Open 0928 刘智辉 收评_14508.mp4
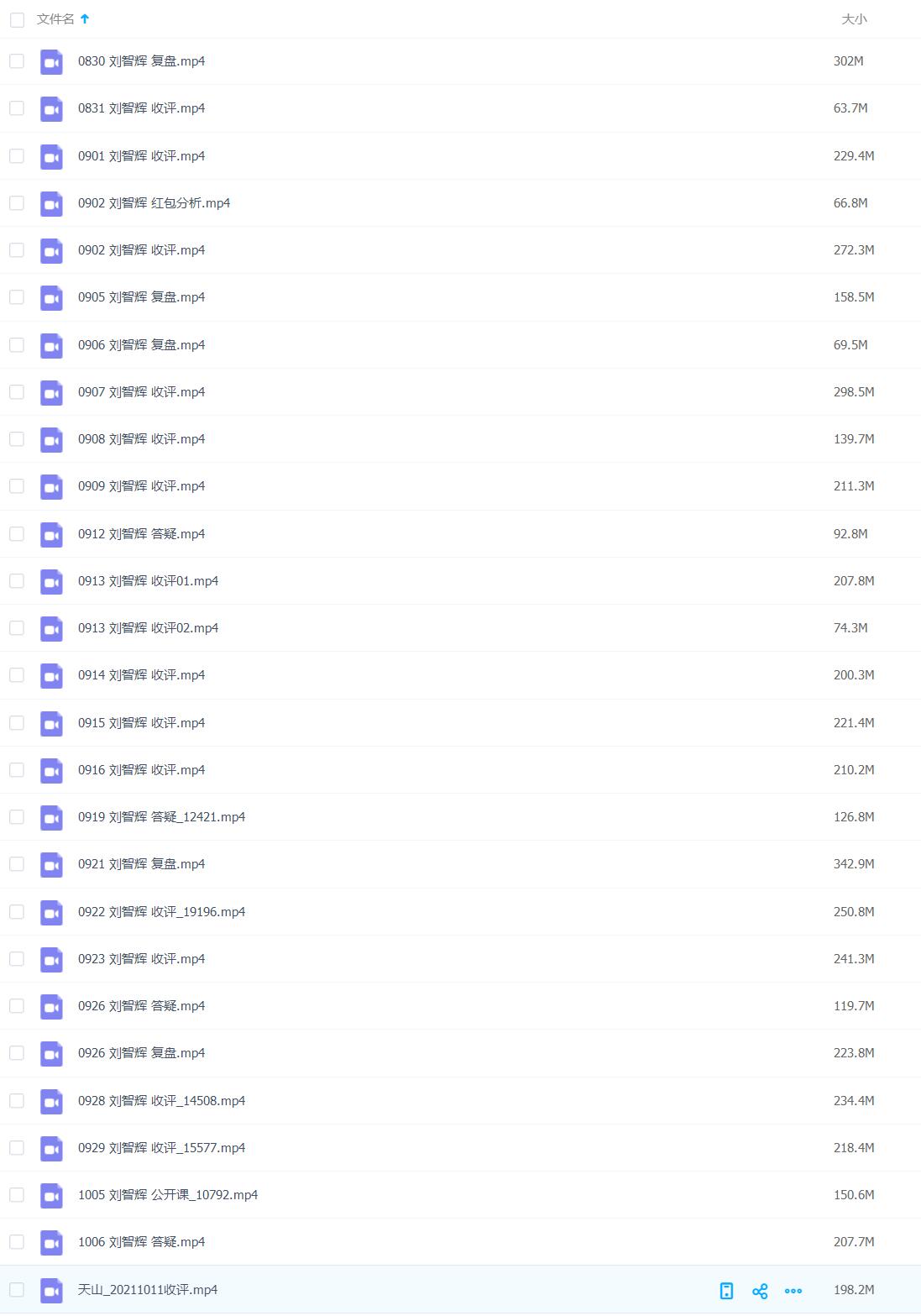Screen dimensions: 921x1316 pos(161,1101)
